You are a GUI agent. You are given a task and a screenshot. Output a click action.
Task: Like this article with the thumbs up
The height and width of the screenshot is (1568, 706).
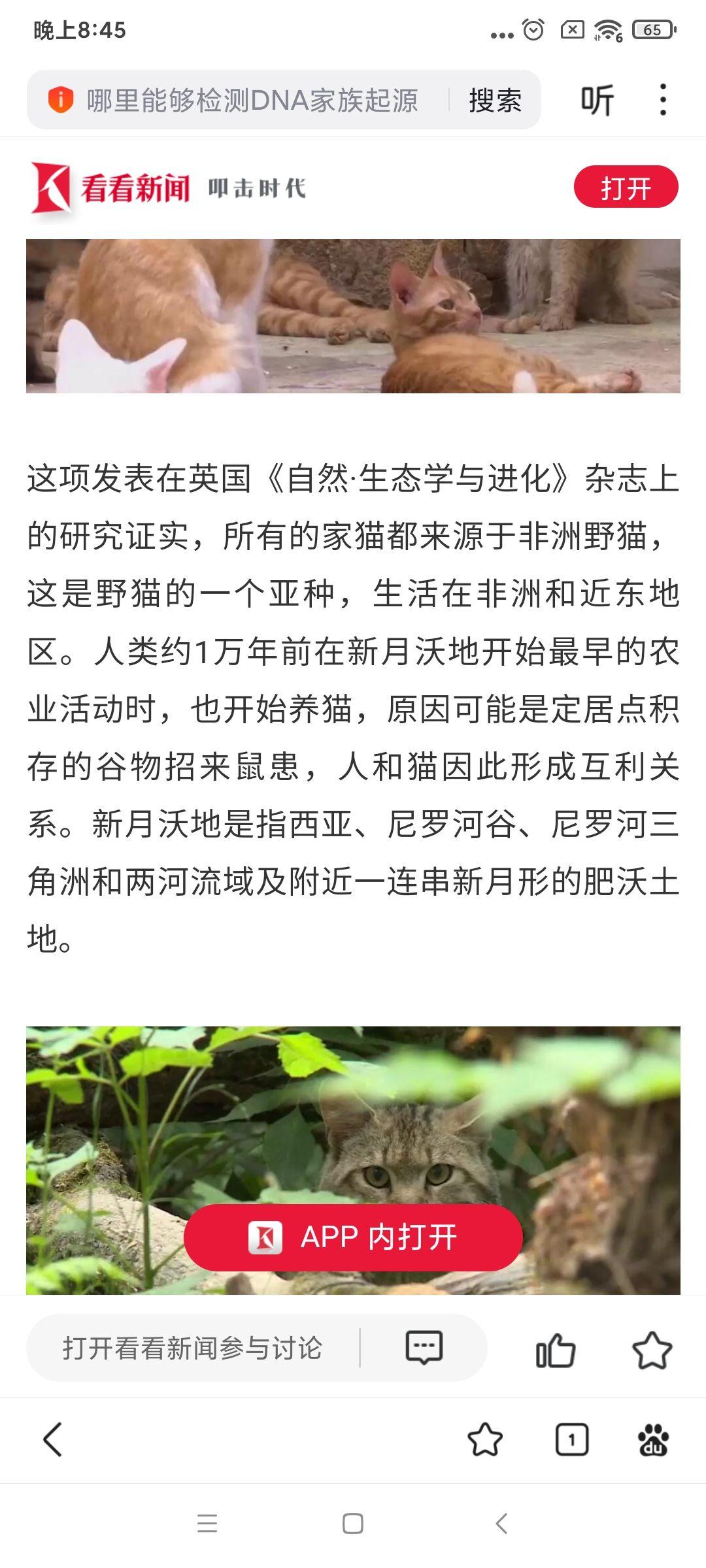pyautogui.click(x=555, y=1350)
